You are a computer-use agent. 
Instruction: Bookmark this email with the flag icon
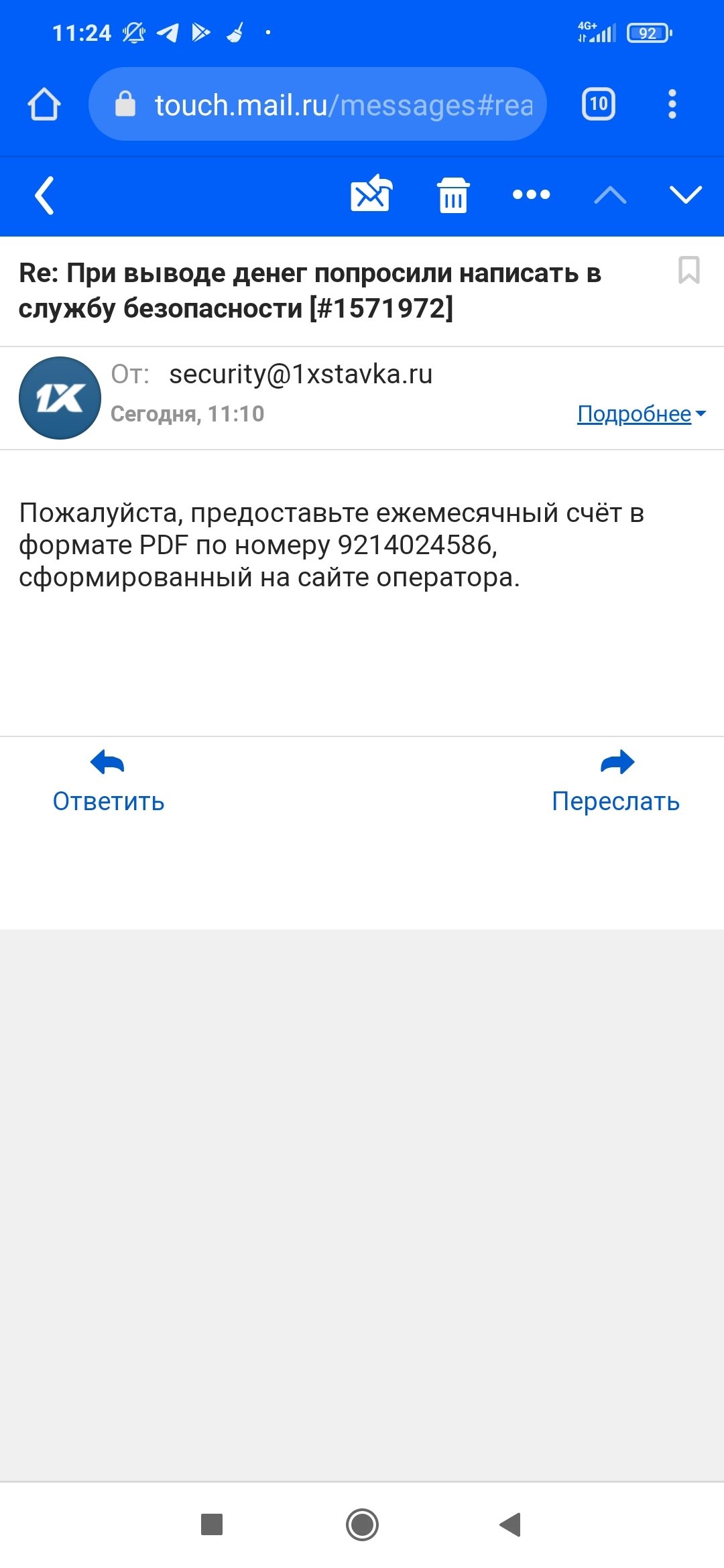tap(688, 270)
